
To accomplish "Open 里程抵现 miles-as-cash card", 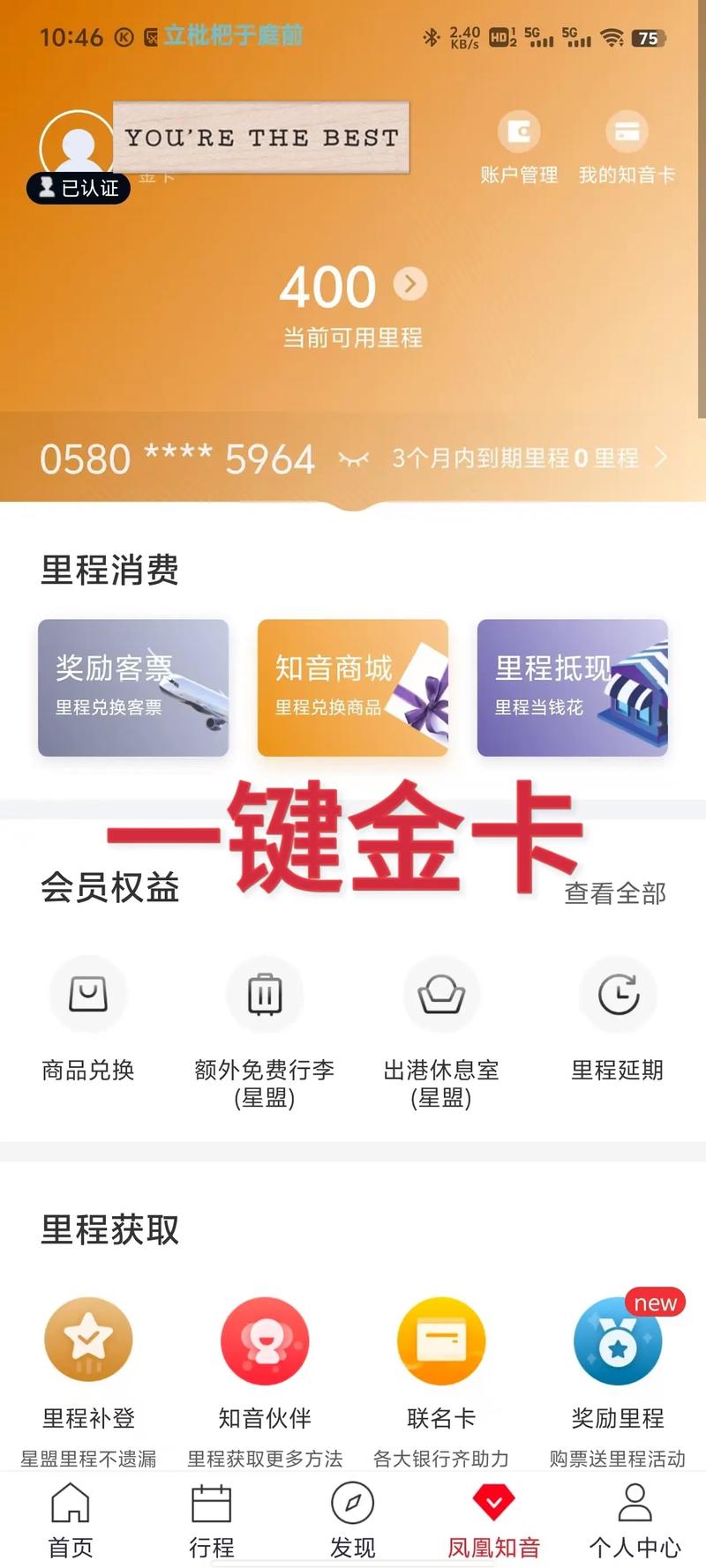I will (572, 687).
